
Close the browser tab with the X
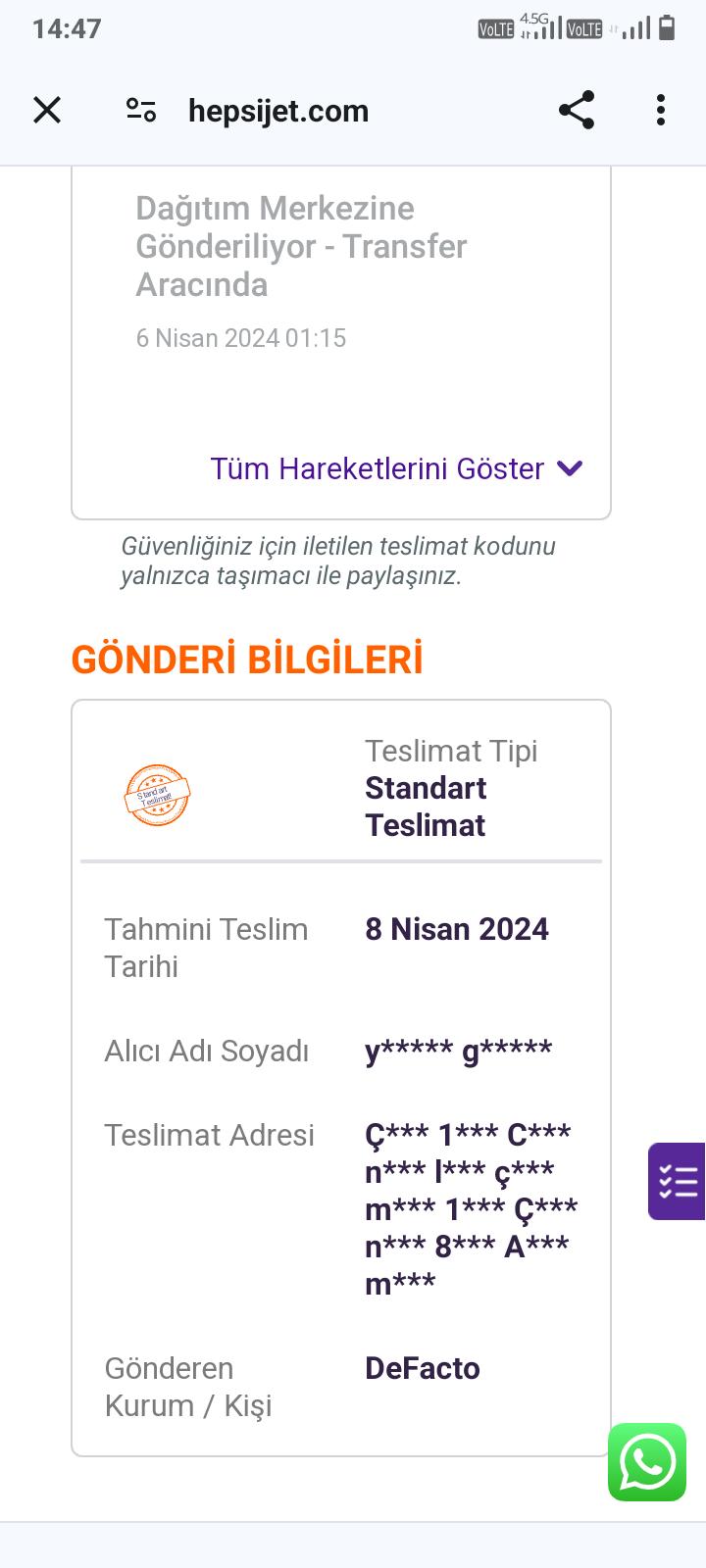pos(47,111)
